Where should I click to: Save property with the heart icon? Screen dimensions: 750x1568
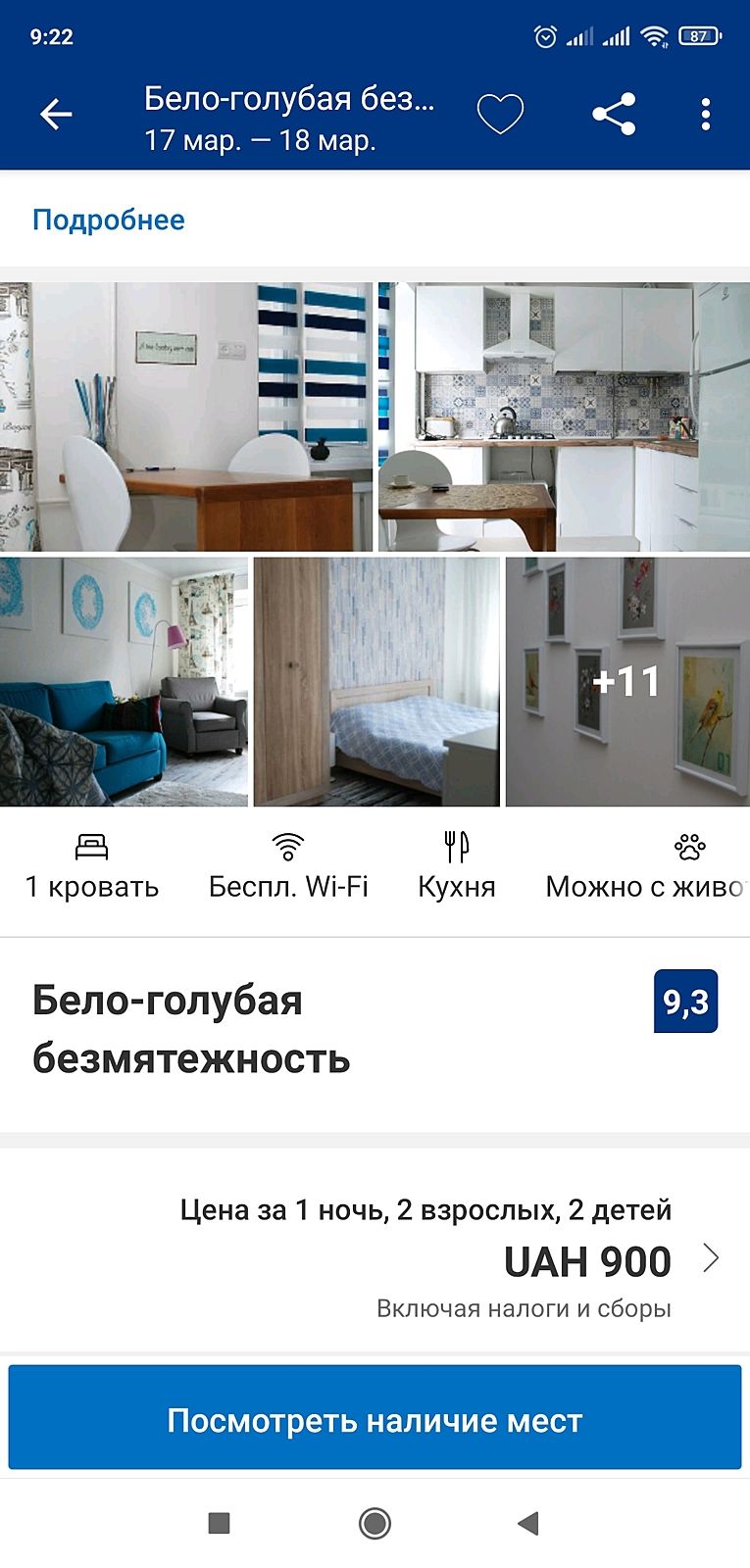[500, 115]
